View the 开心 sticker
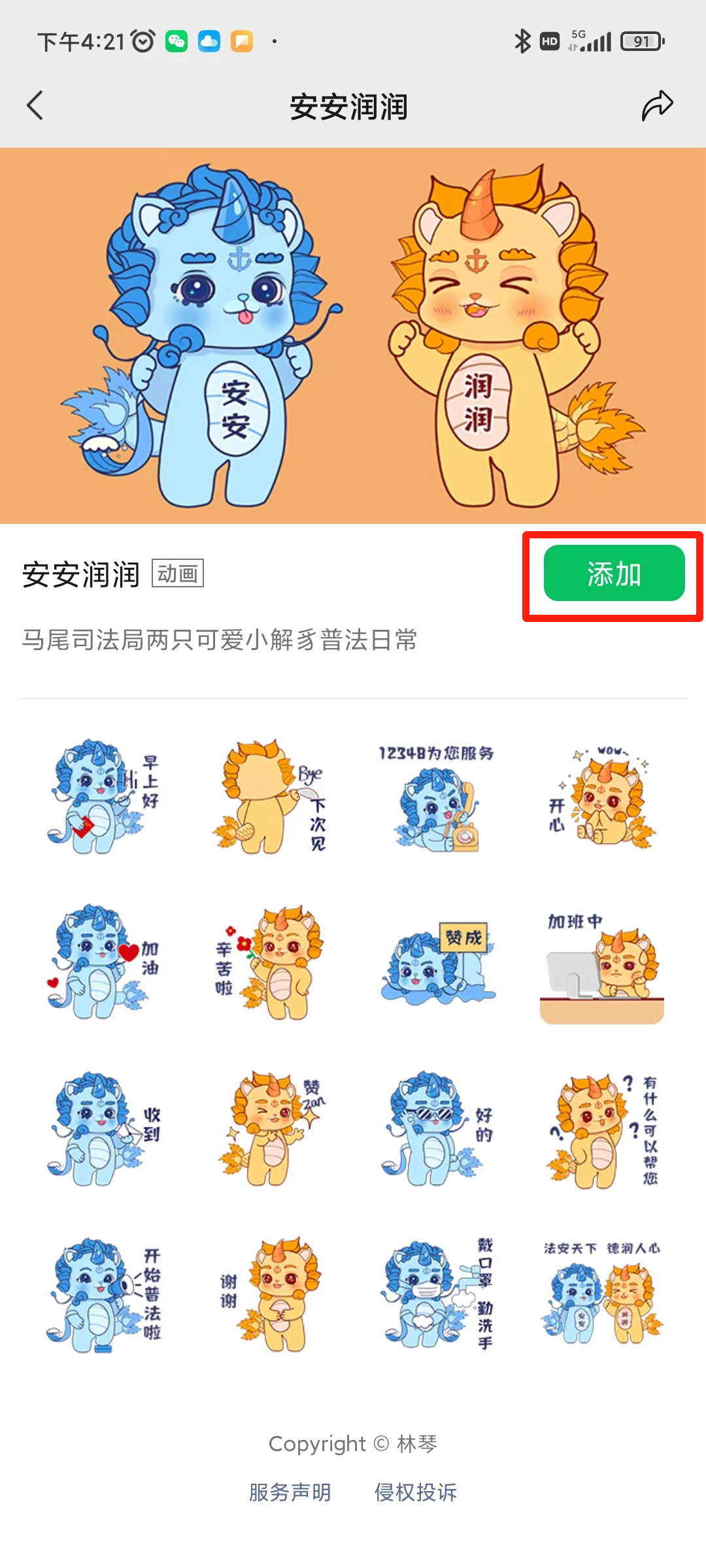Screen dimensions: 706x1568 [603, 797]
